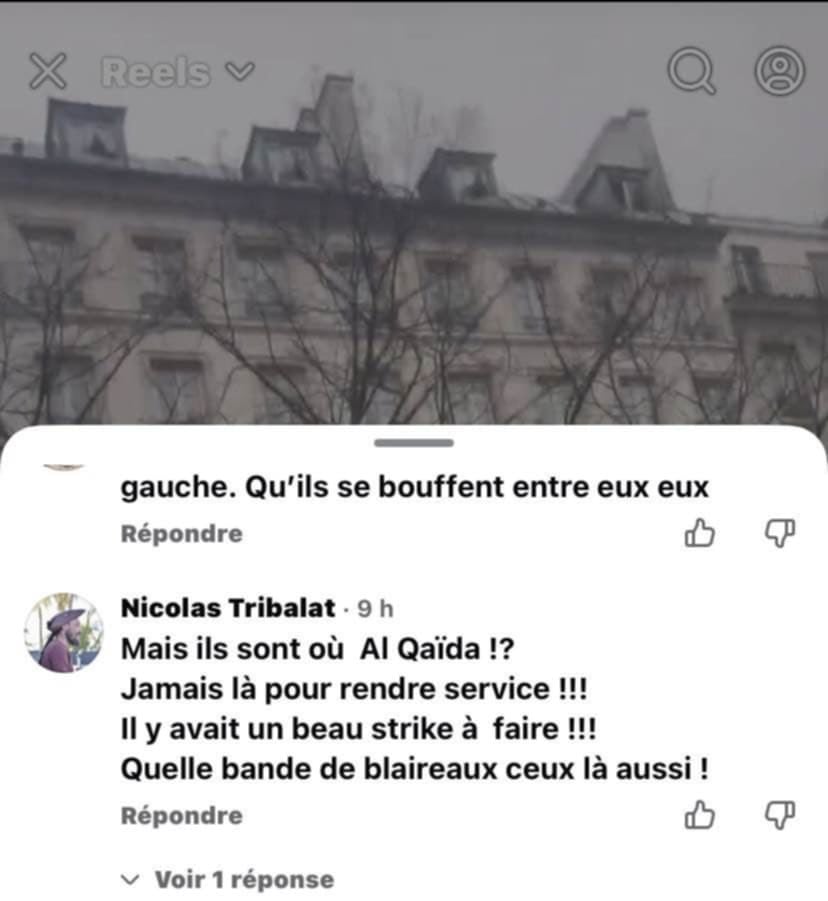Search within Reels
Screen dimensions: 828x901
click(x=691, y=71)
